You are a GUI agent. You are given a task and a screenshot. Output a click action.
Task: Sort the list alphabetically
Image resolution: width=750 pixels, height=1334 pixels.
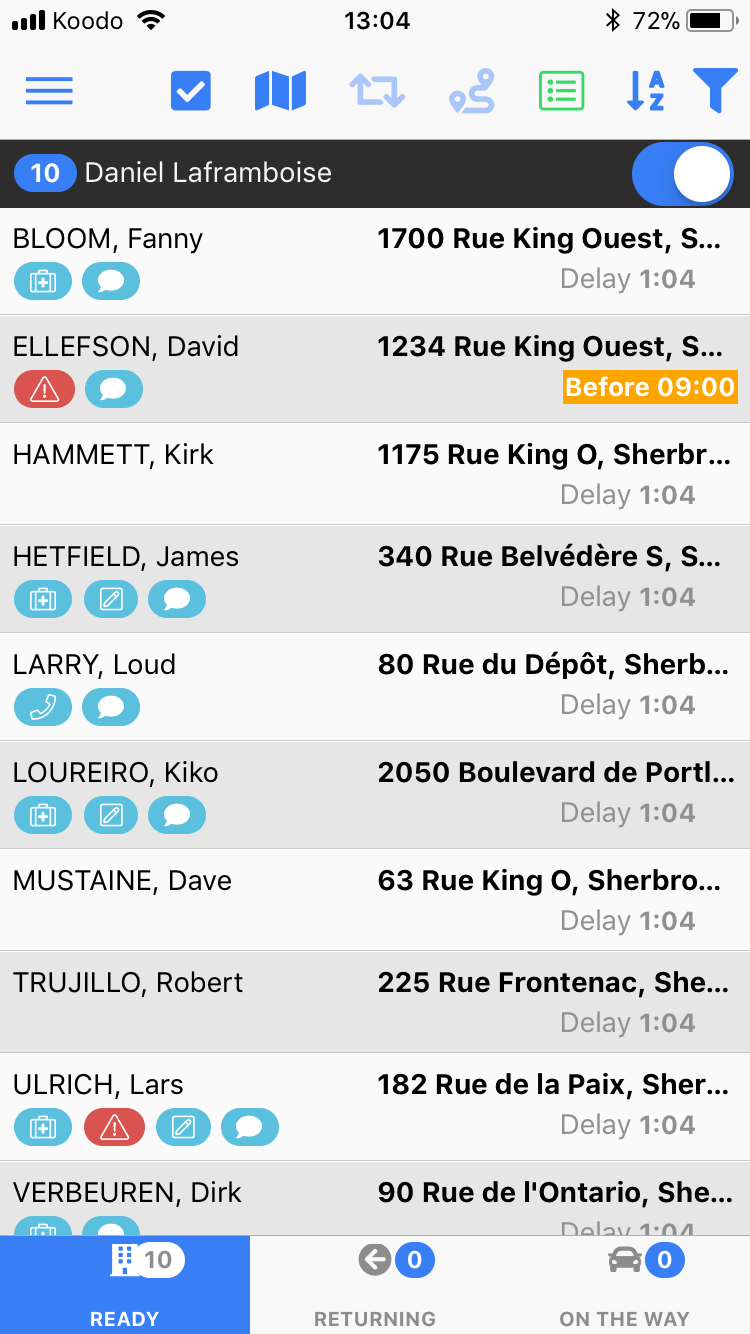click(646, 91)
